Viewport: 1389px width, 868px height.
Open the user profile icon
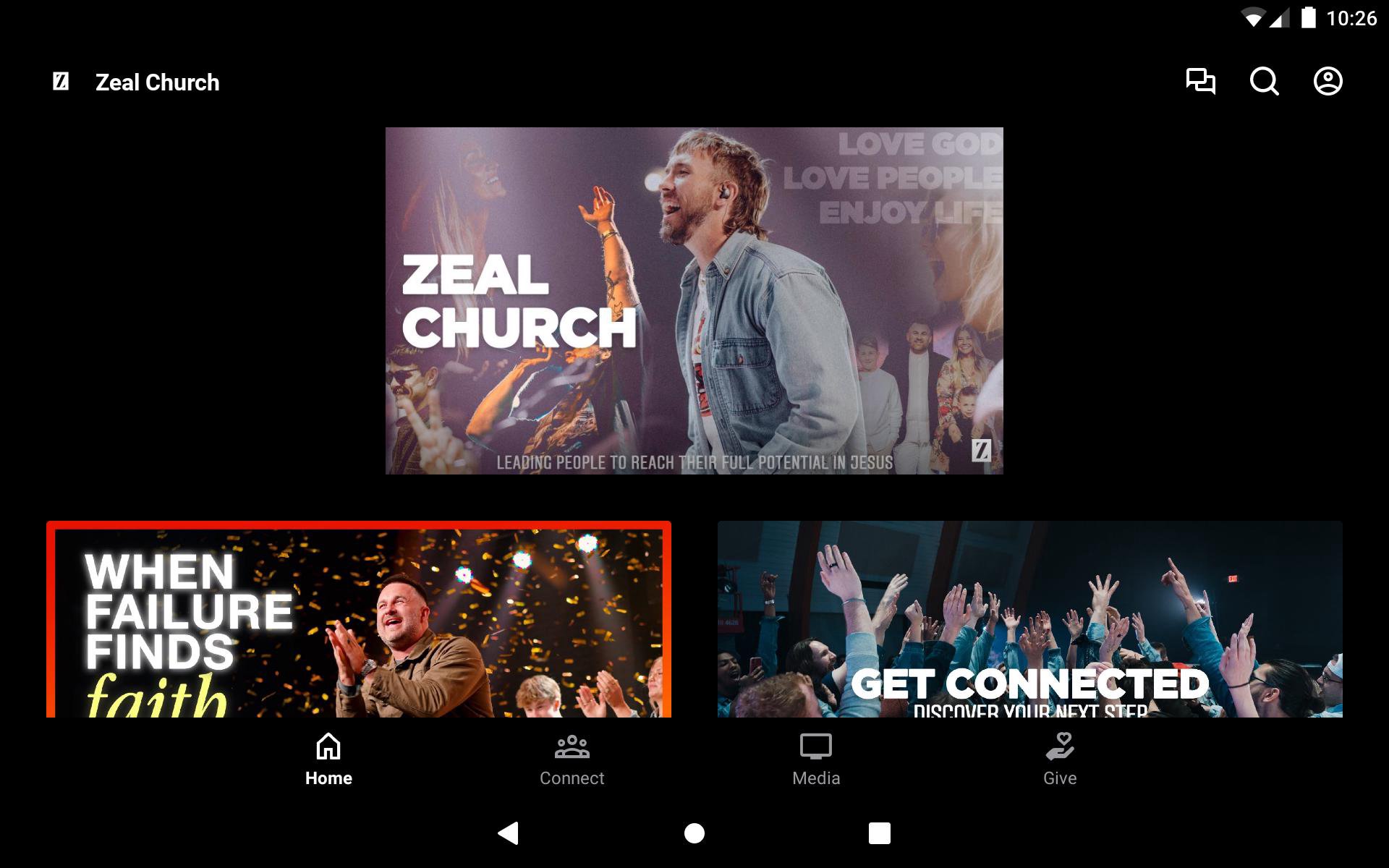coord(1328,81)
